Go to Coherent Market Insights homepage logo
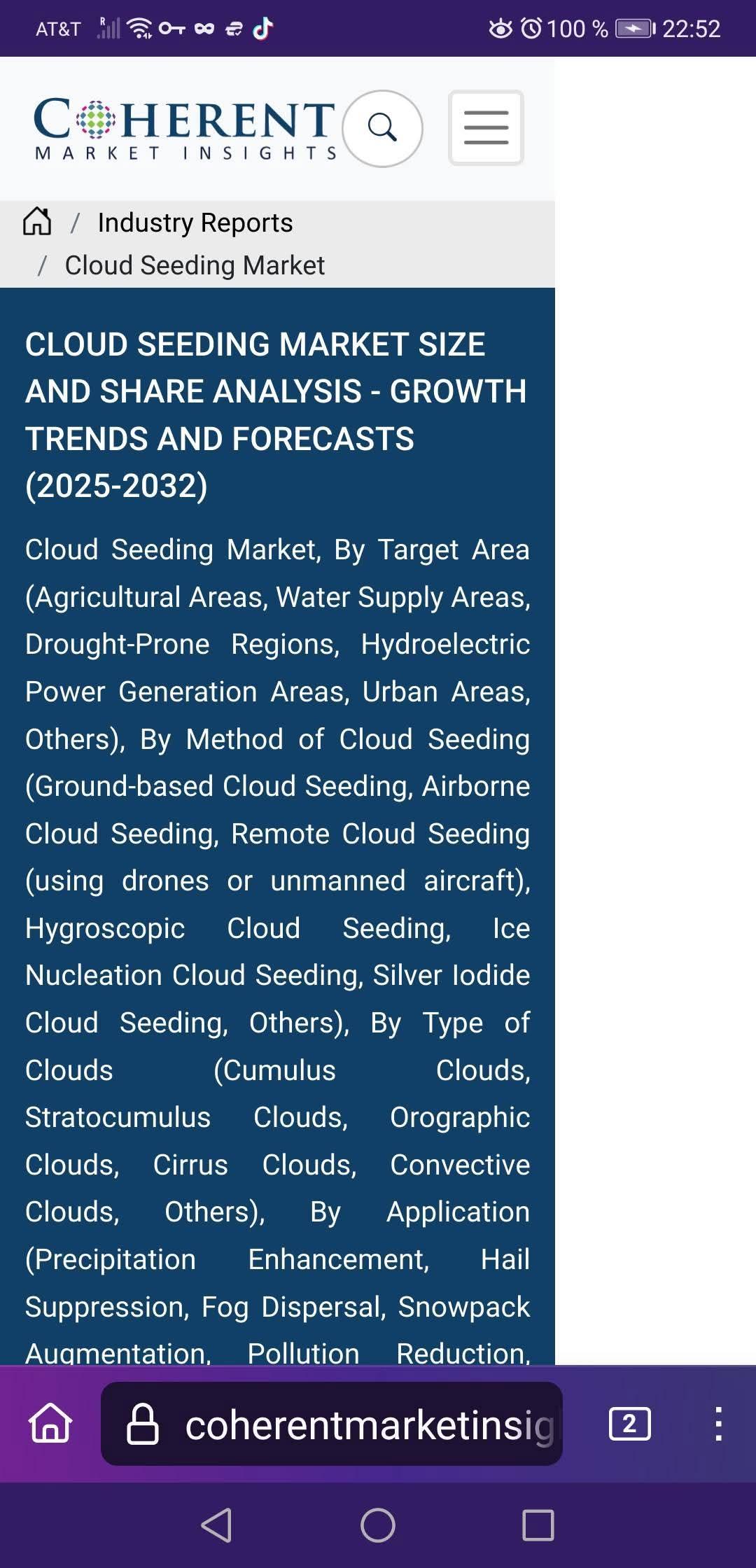The height and width of the screenshot is (1568, 756). tap(185, 128)
